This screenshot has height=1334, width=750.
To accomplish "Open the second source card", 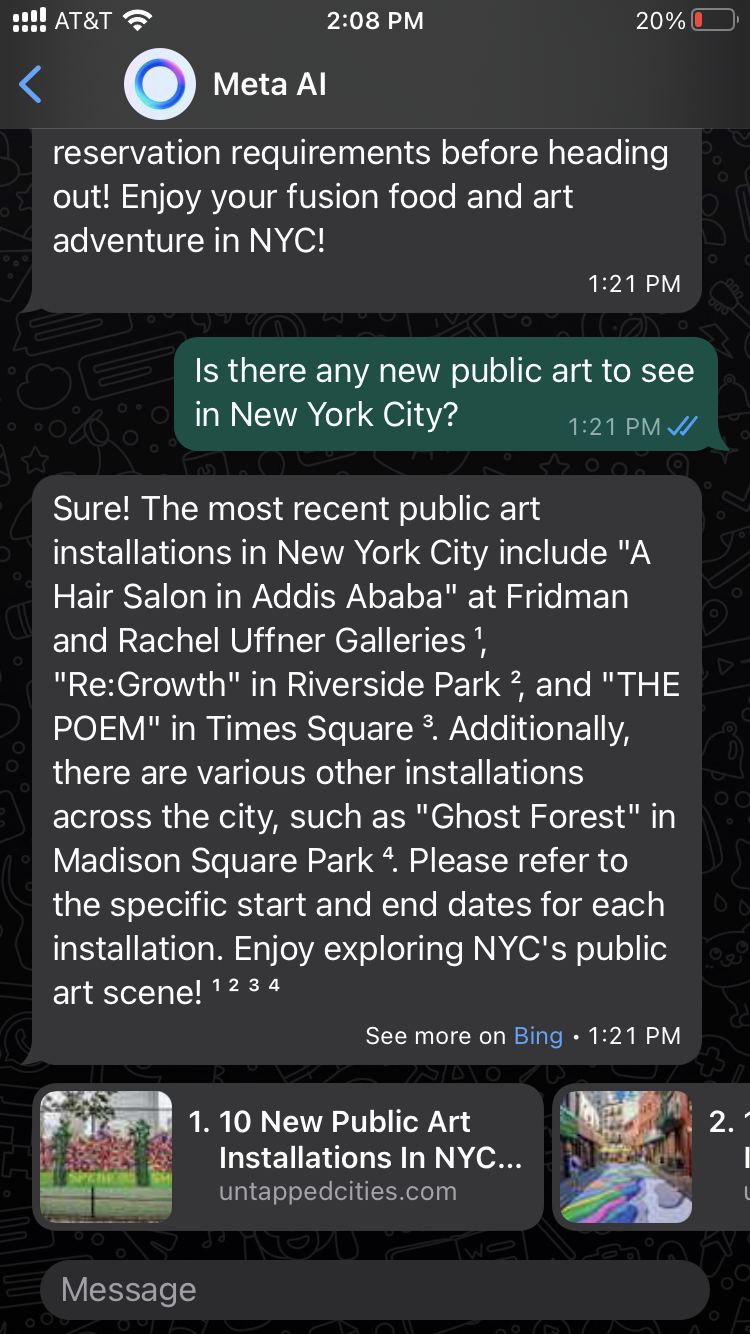I will coord(651,1157).
